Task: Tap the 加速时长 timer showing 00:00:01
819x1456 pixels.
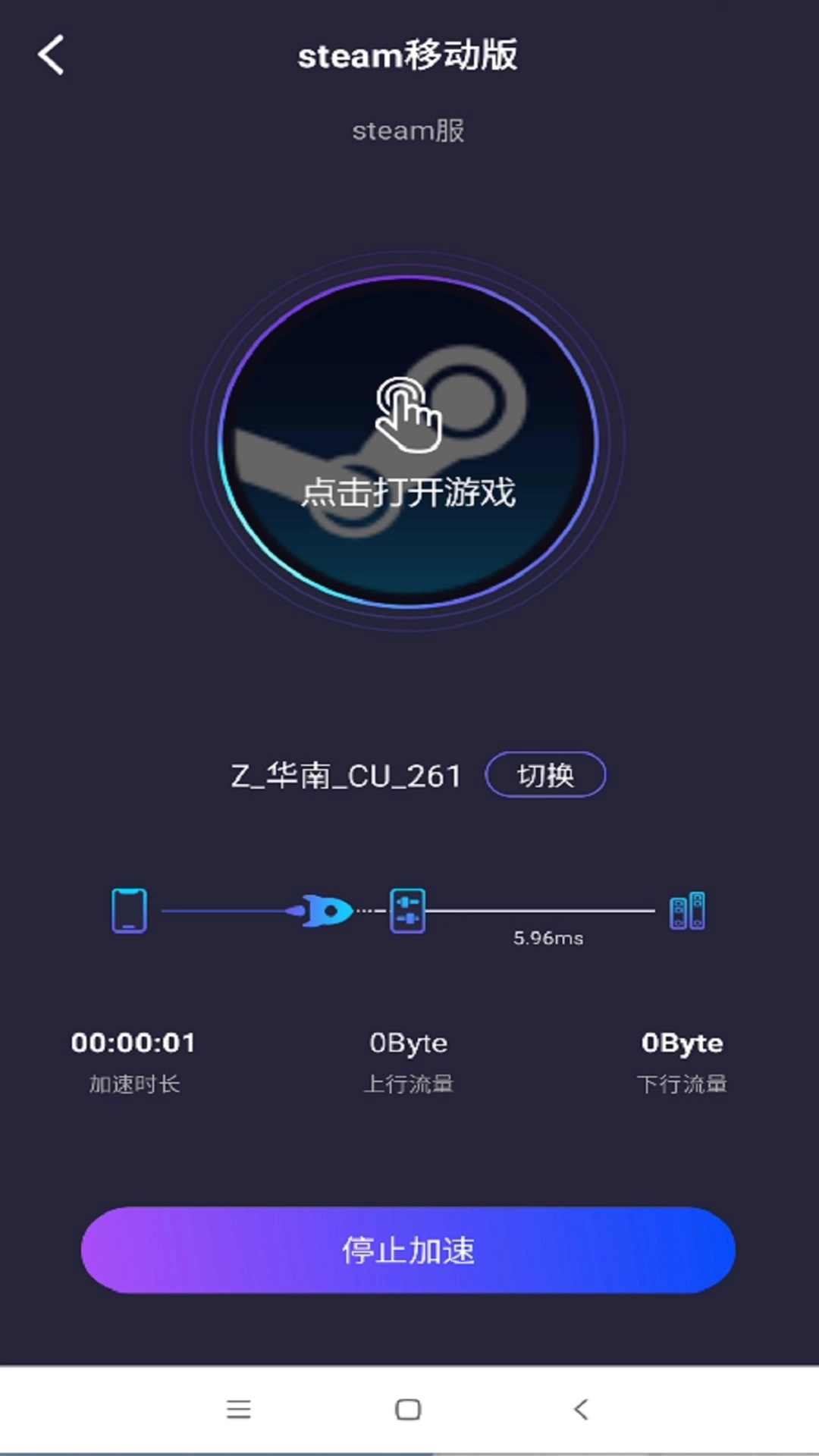Action: point(135,1058)
